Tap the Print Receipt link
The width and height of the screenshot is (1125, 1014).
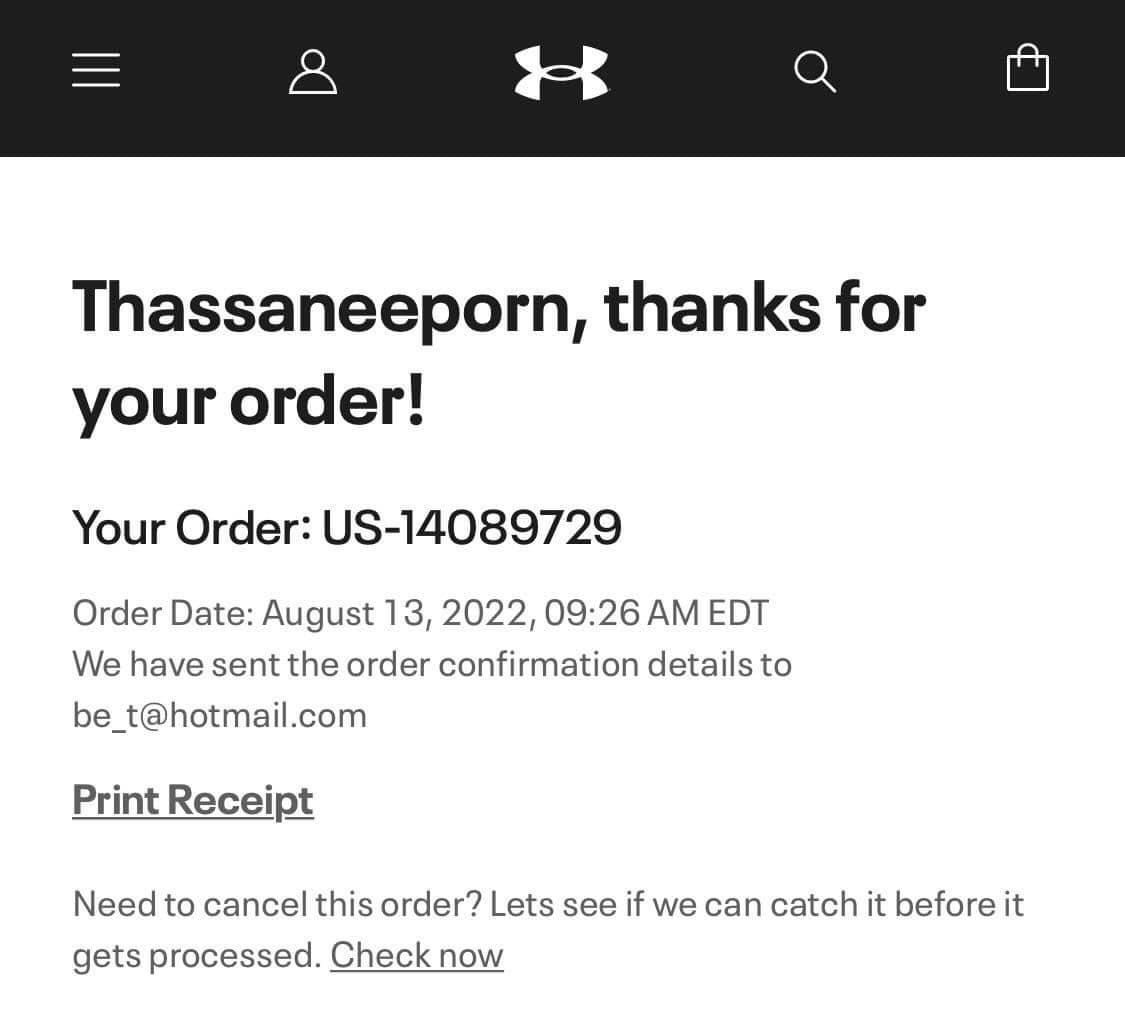click(193, 800)
